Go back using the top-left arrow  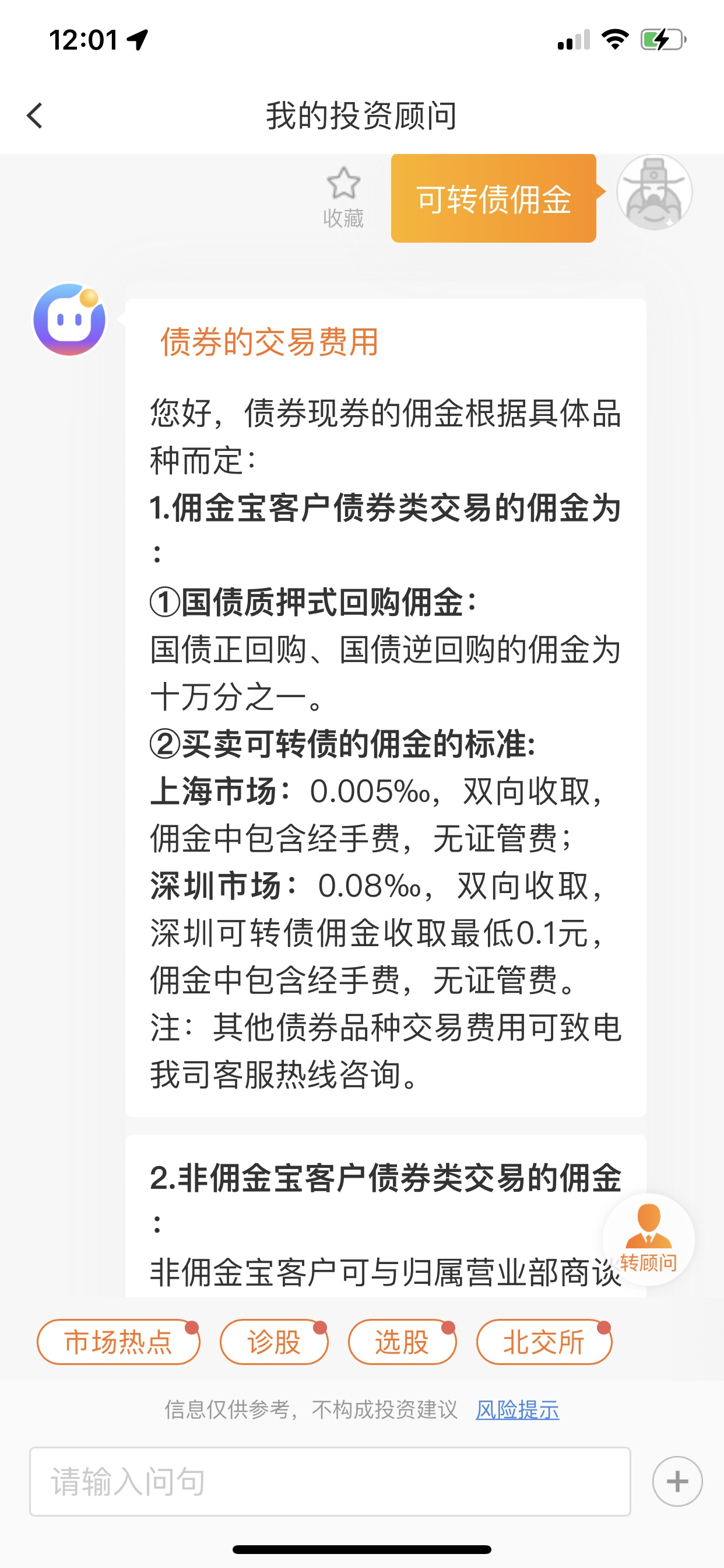click(34, 116)
